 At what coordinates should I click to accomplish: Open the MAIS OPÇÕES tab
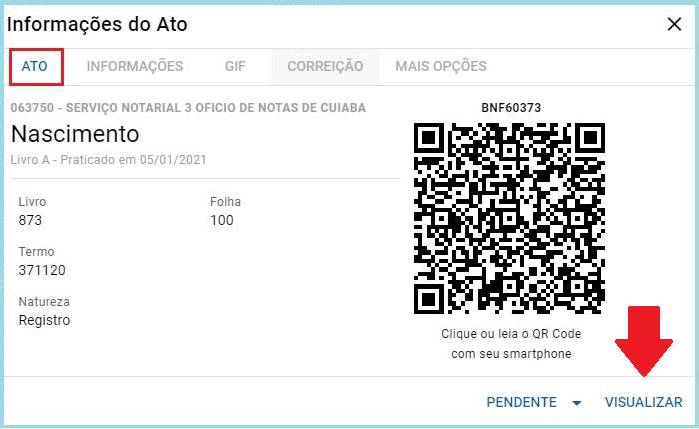(441, 66)
